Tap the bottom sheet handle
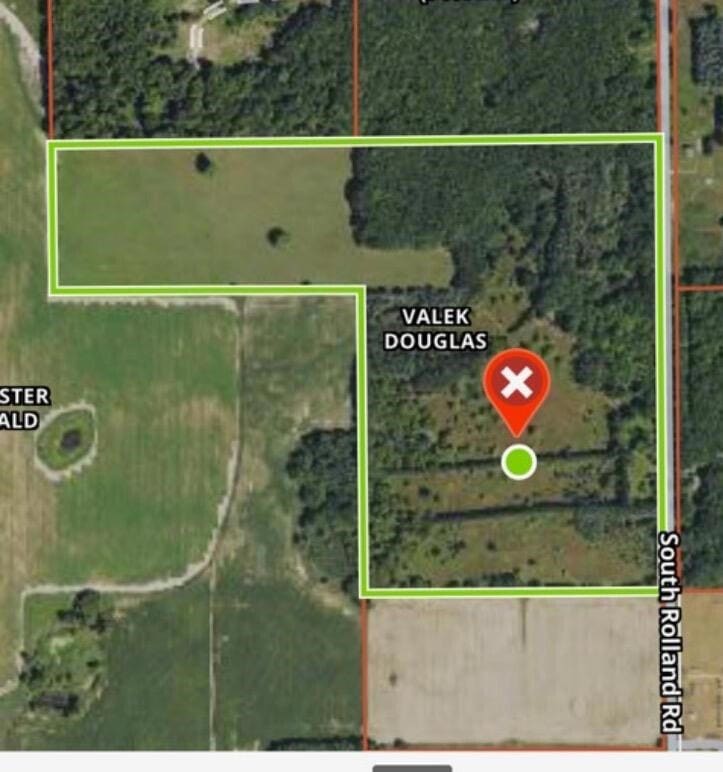The image size is (723, 772). click(412, 767)
